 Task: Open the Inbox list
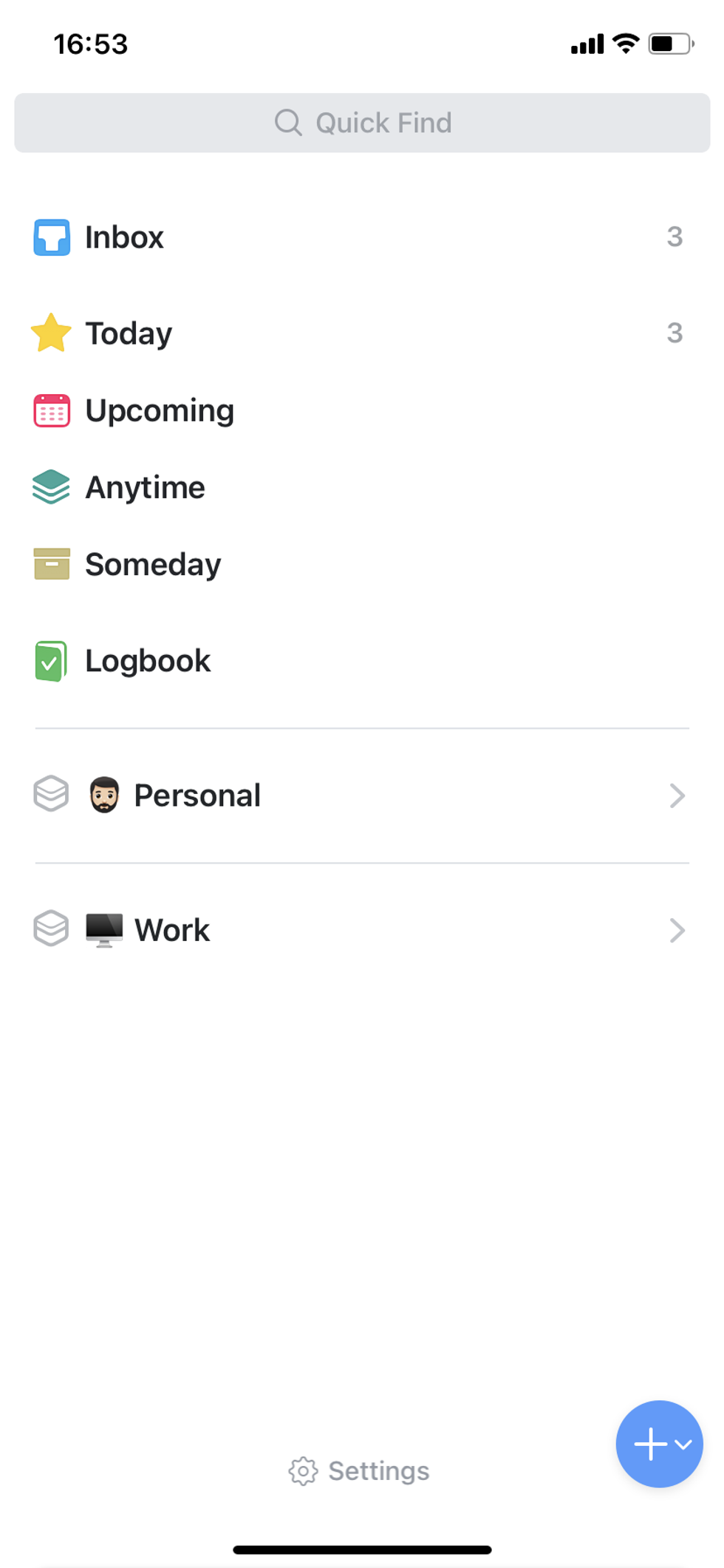(x=124, y=237)
